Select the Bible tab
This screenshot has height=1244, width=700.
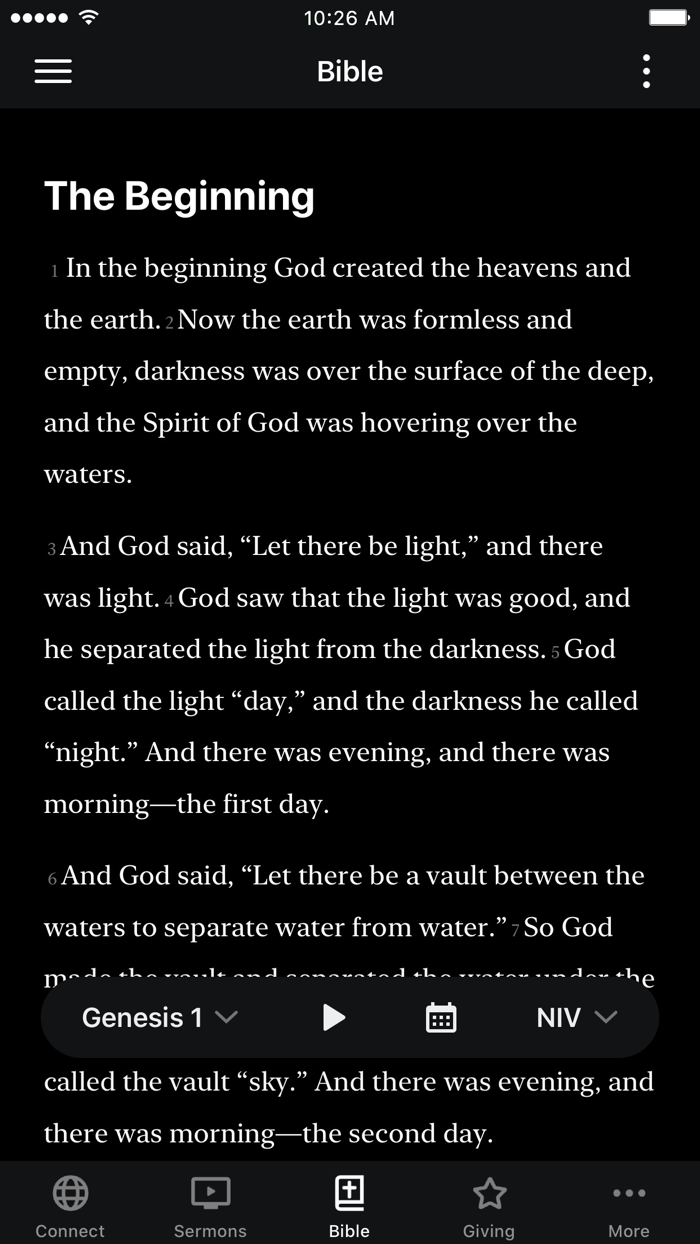[350, 1207]
